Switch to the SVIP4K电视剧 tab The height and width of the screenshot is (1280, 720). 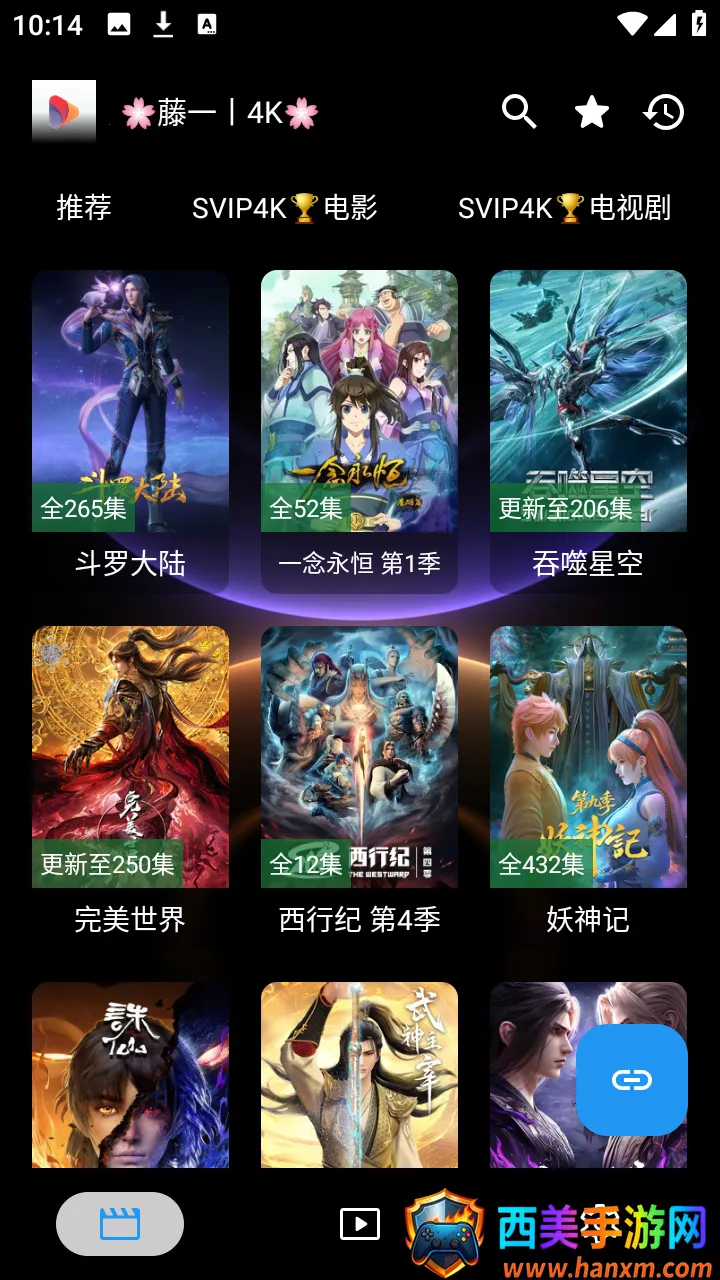[x=564, y=208]
